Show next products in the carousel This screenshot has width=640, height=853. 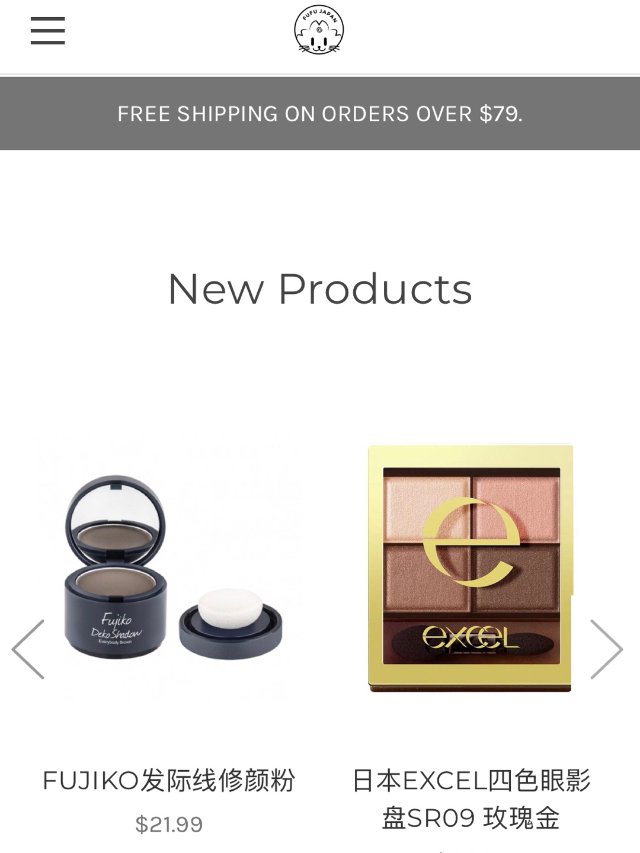pos(606,649)
